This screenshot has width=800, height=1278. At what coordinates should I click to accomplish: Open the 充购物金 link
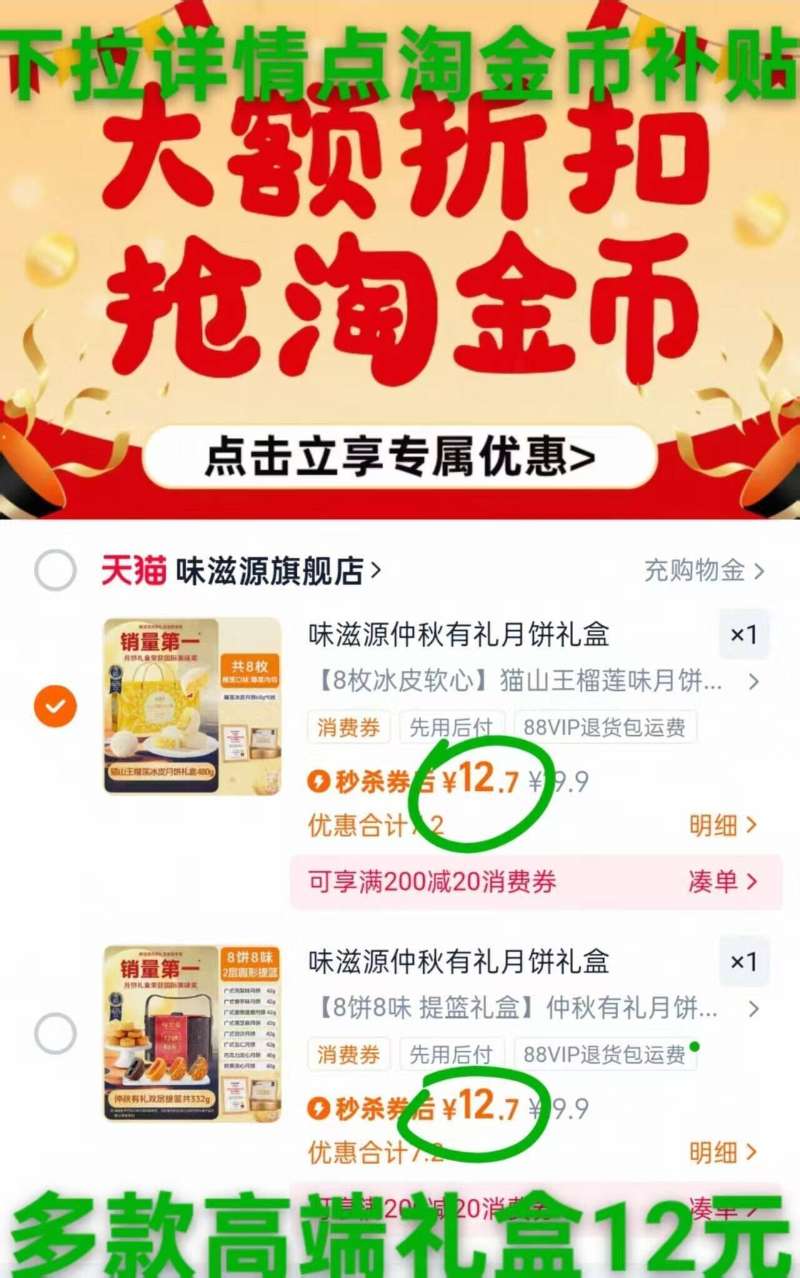pos(690,566)
